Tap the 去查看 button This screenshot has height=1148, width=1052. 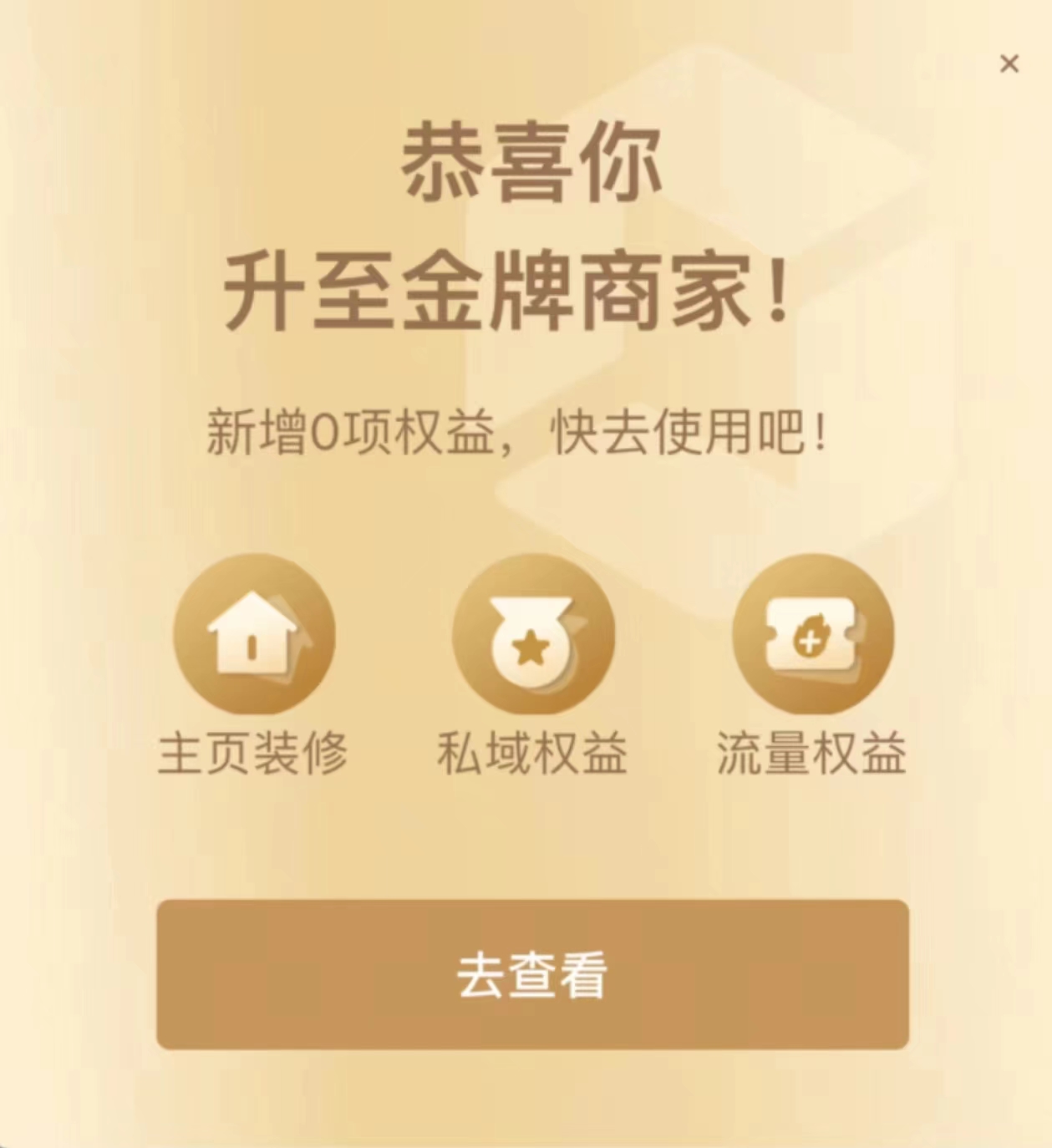[x=532, y=974]
